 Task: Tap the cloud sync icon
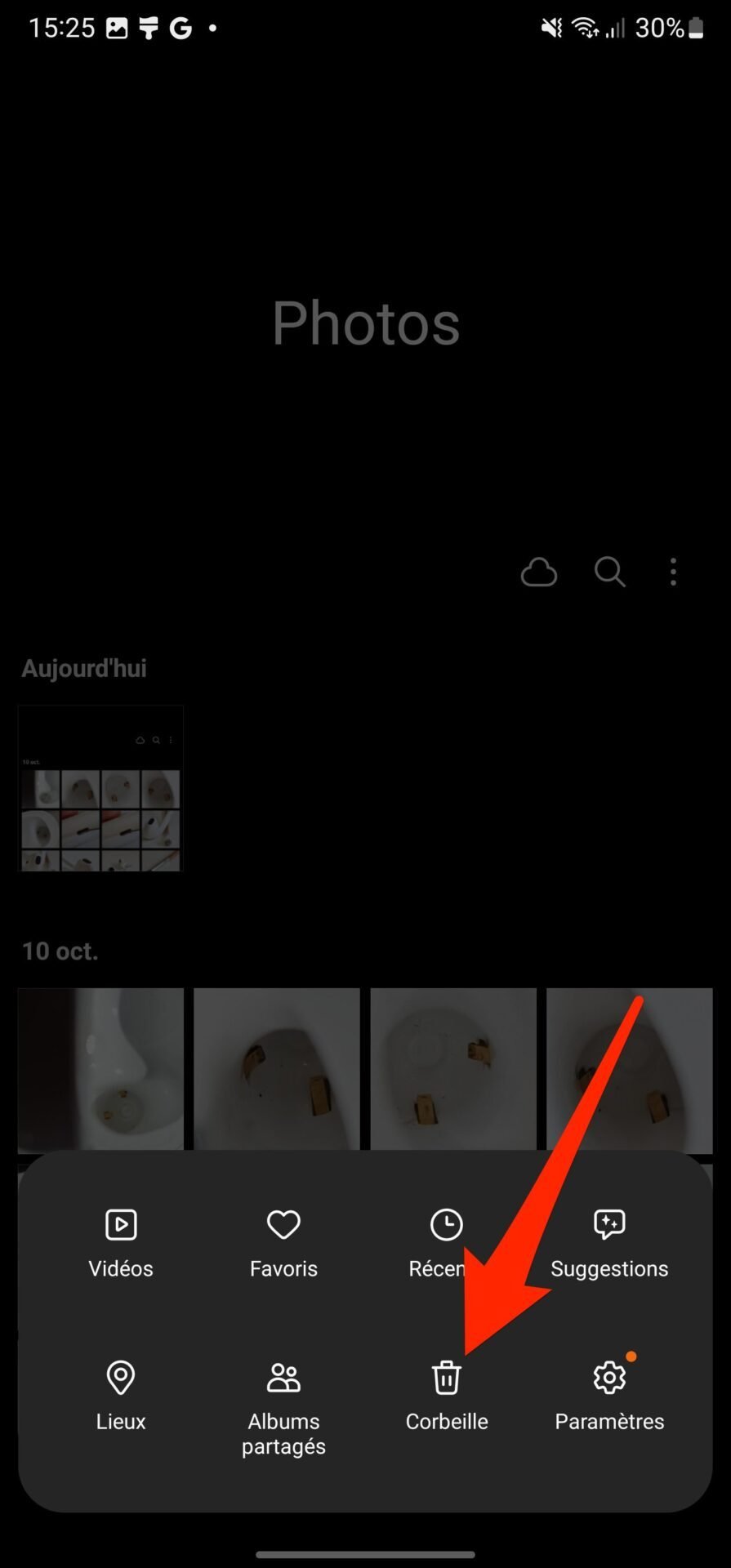click(539, 572)
